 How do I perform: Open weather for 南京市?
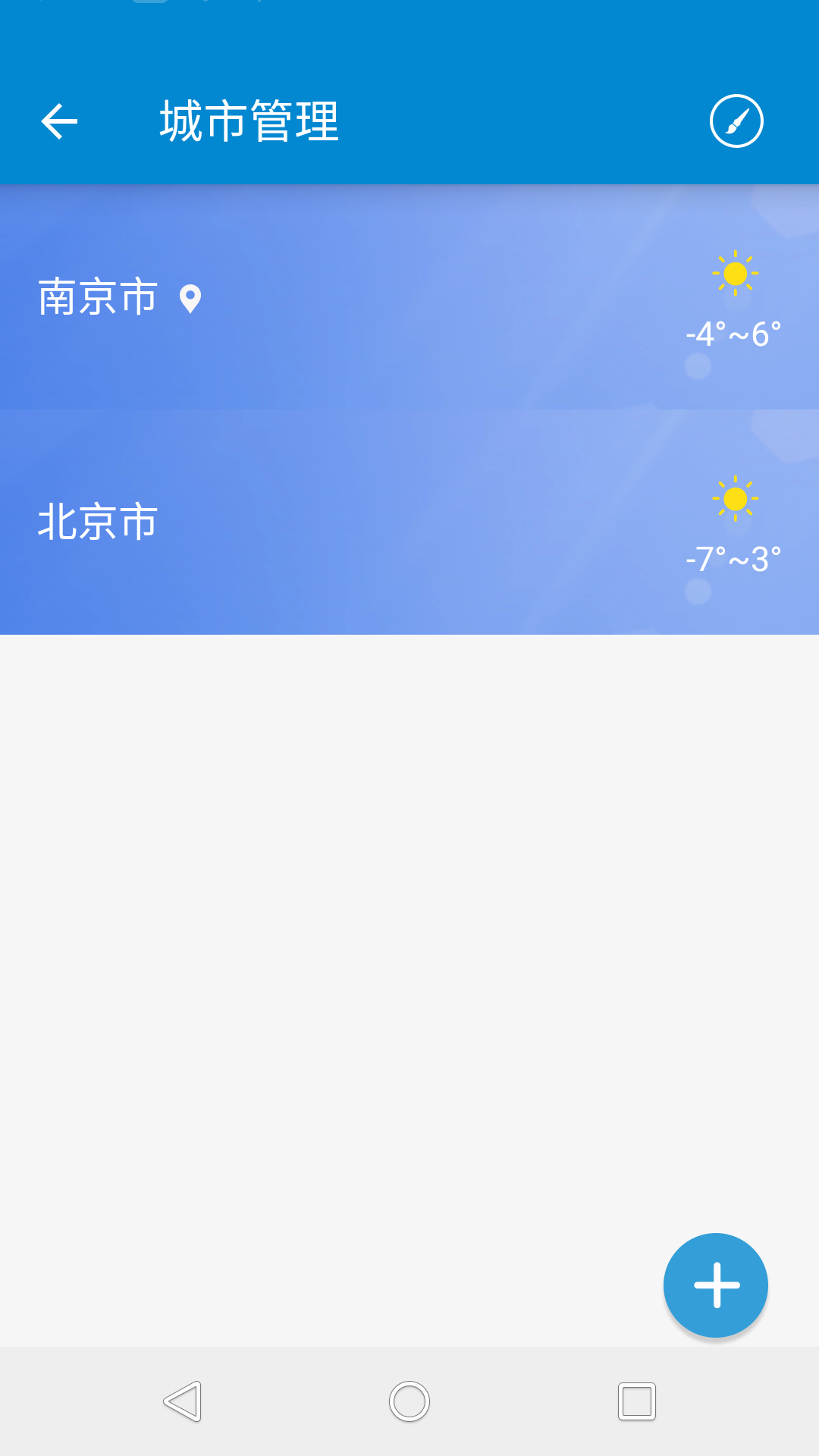[x=409, y=297]
